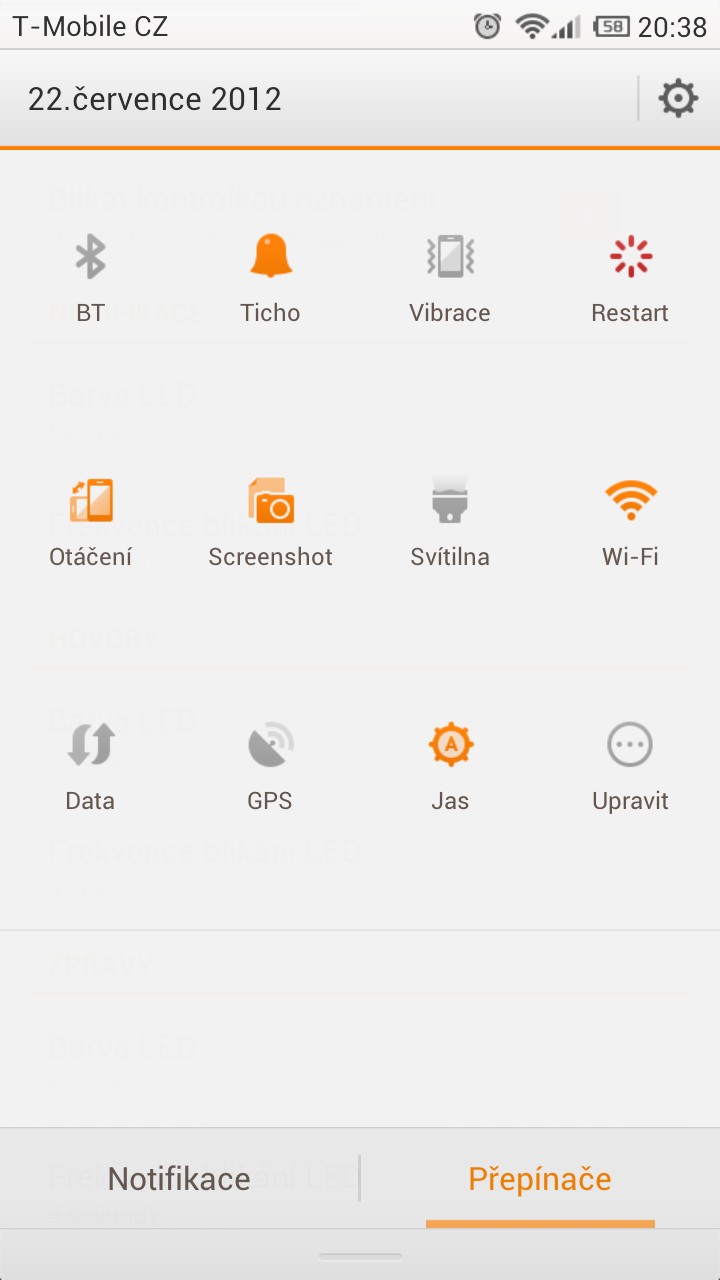Enable the Vibrace vibration toggle
Screen dimensions: 720x1280
click(x=450, y=279)
